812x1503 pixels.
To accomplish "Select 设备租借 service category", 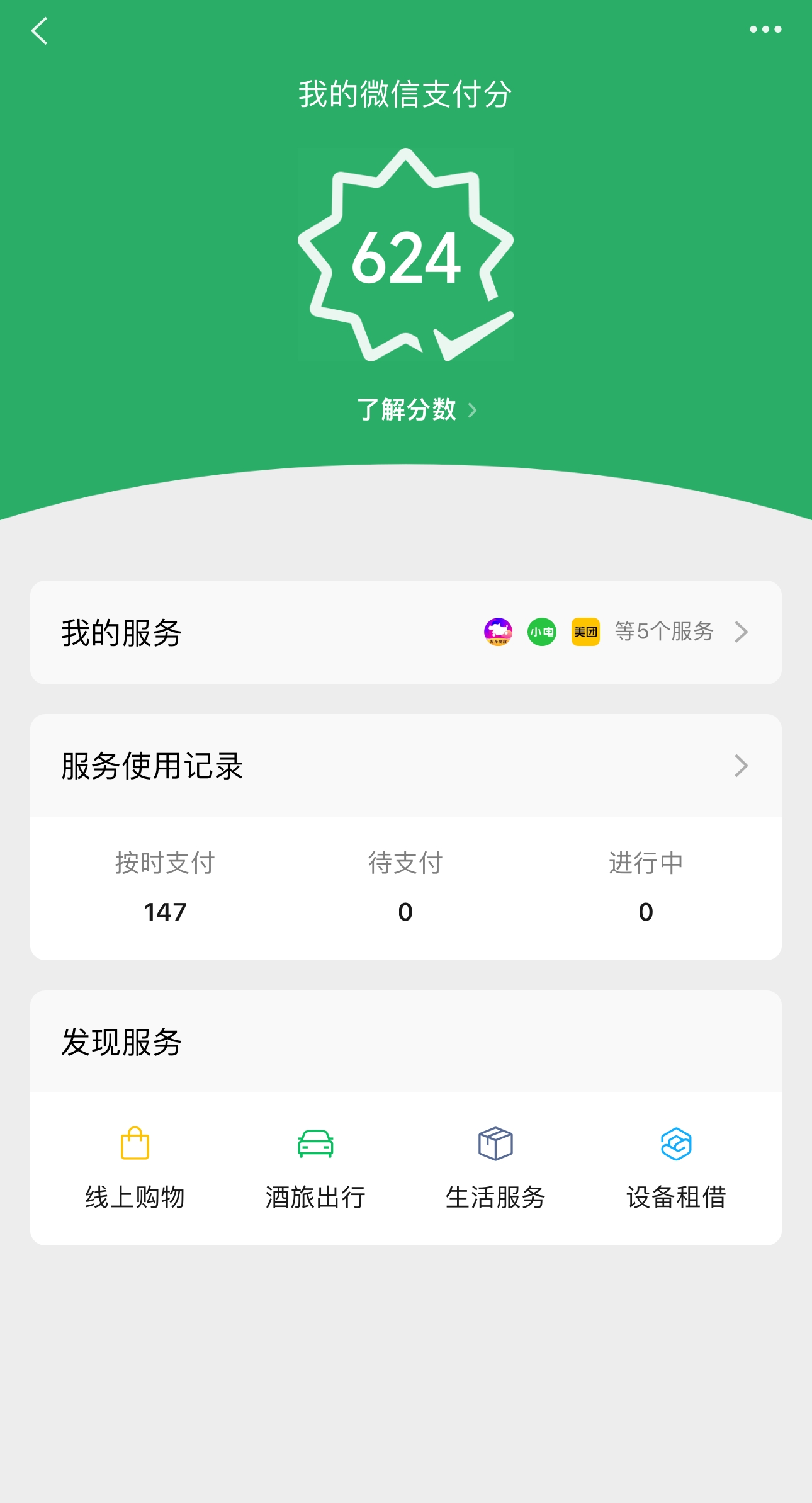I will click(676, 1168).
